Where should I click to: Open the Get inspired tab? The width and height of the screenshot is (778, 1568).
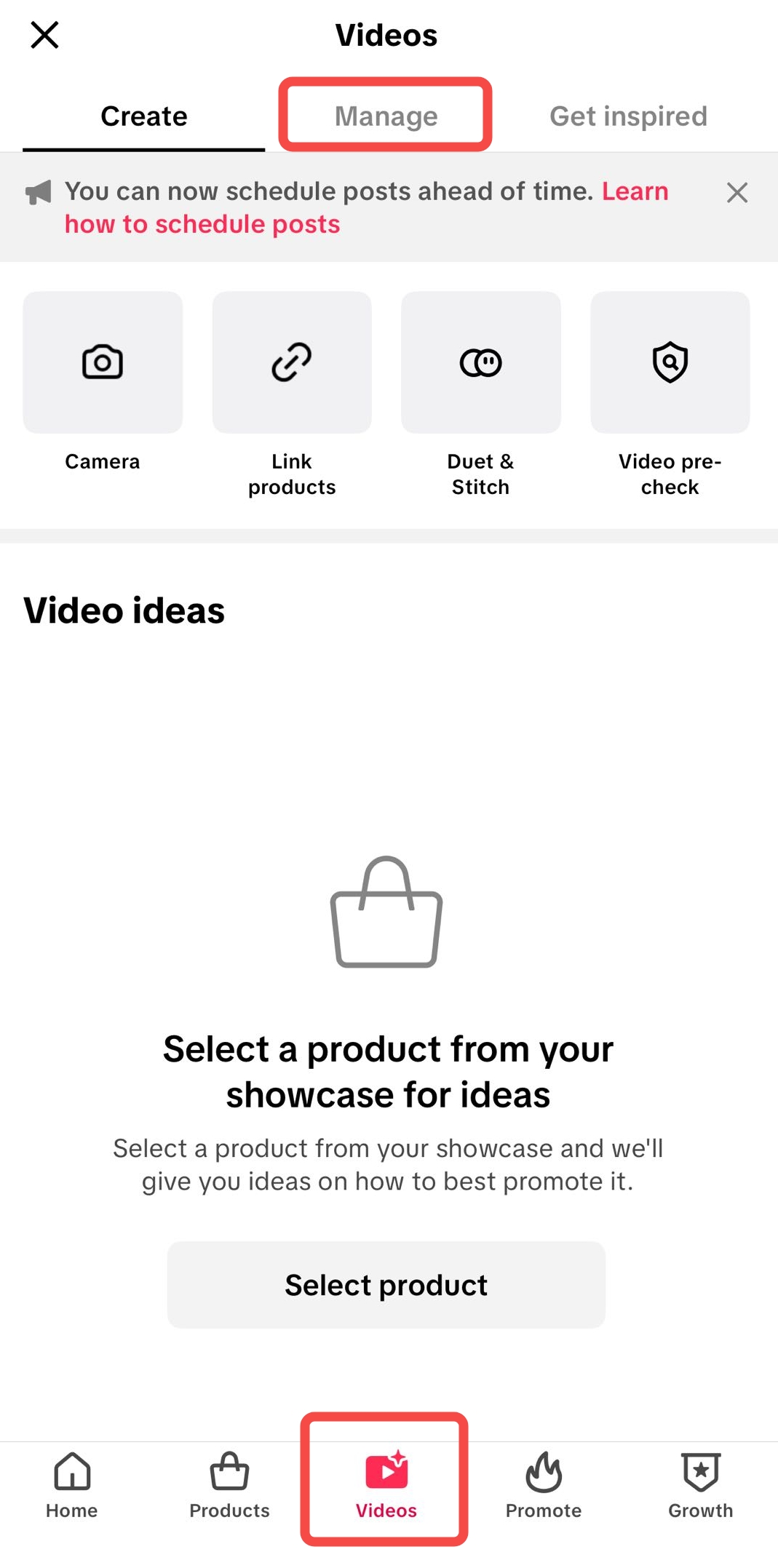(627, 115)
